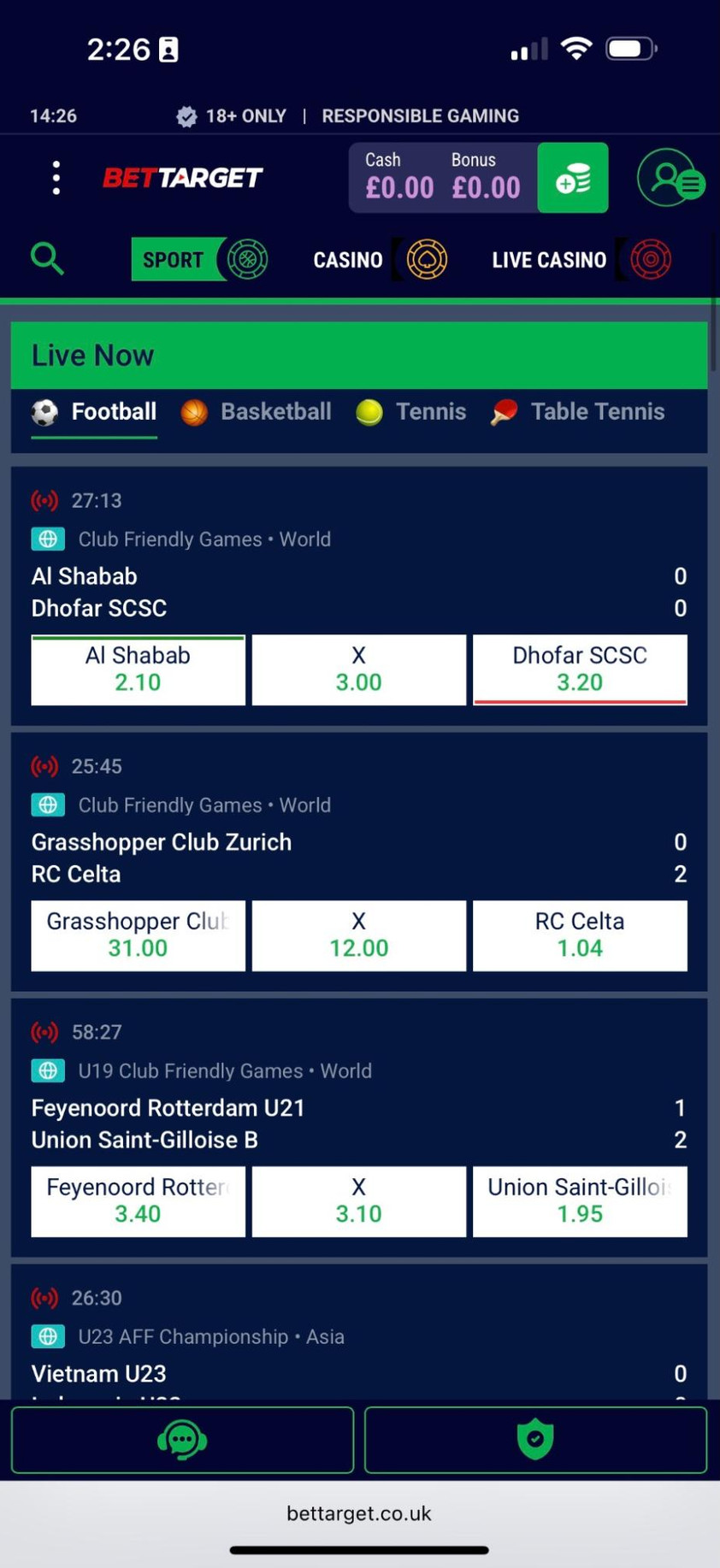Open the shield safer gambling button
The image size is (720, 1568).
(535, 1440)
